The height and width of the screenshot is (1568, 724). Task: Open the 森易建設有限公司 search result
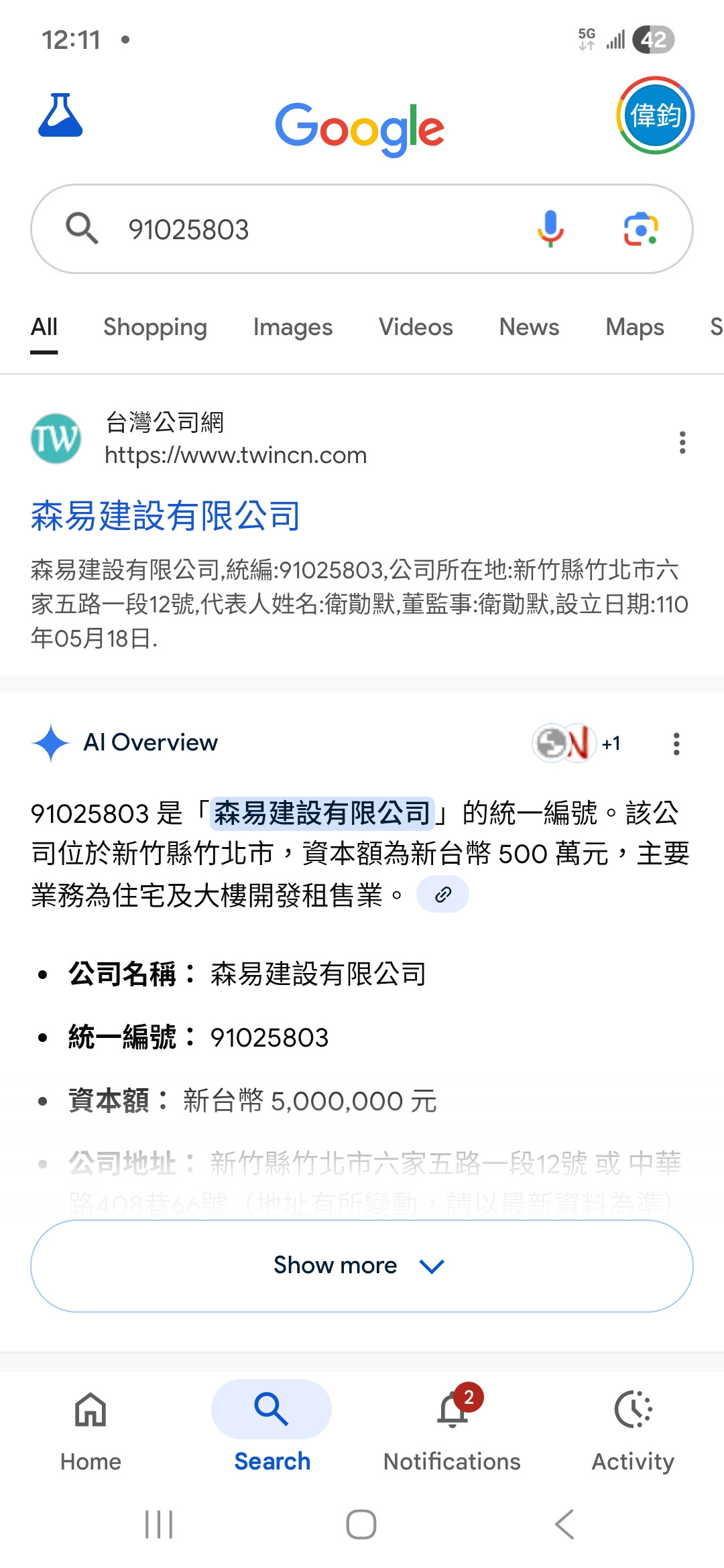166,516
